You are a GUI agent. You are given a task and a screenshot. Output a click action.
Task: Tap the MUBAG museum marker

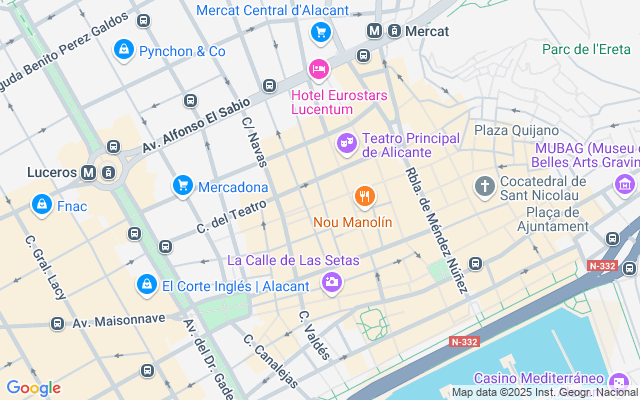point(625,184)
